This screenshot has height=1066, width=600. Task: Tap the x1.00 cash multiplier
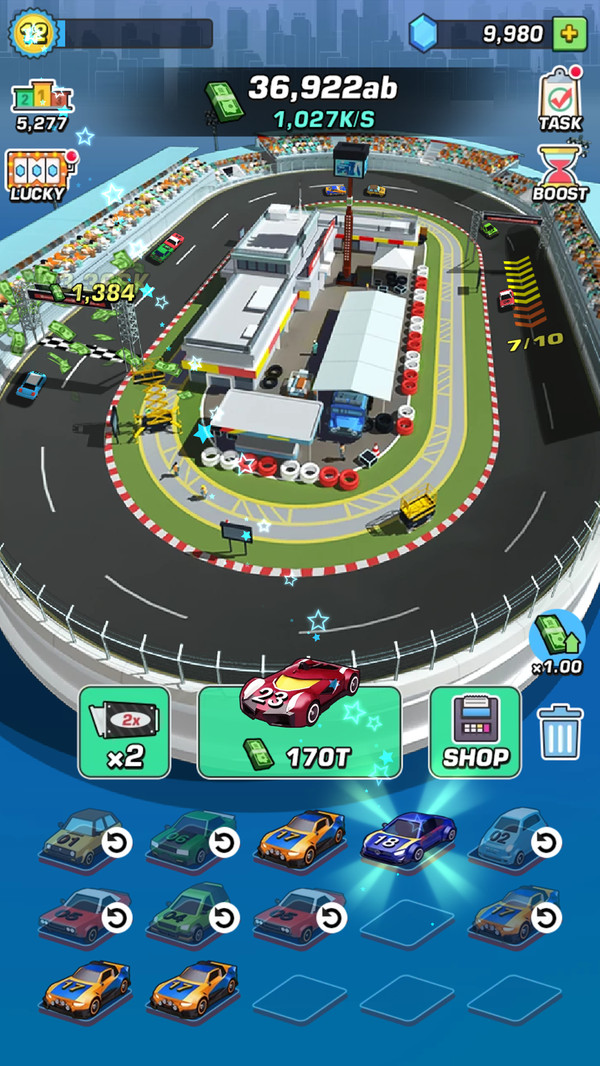557,642
